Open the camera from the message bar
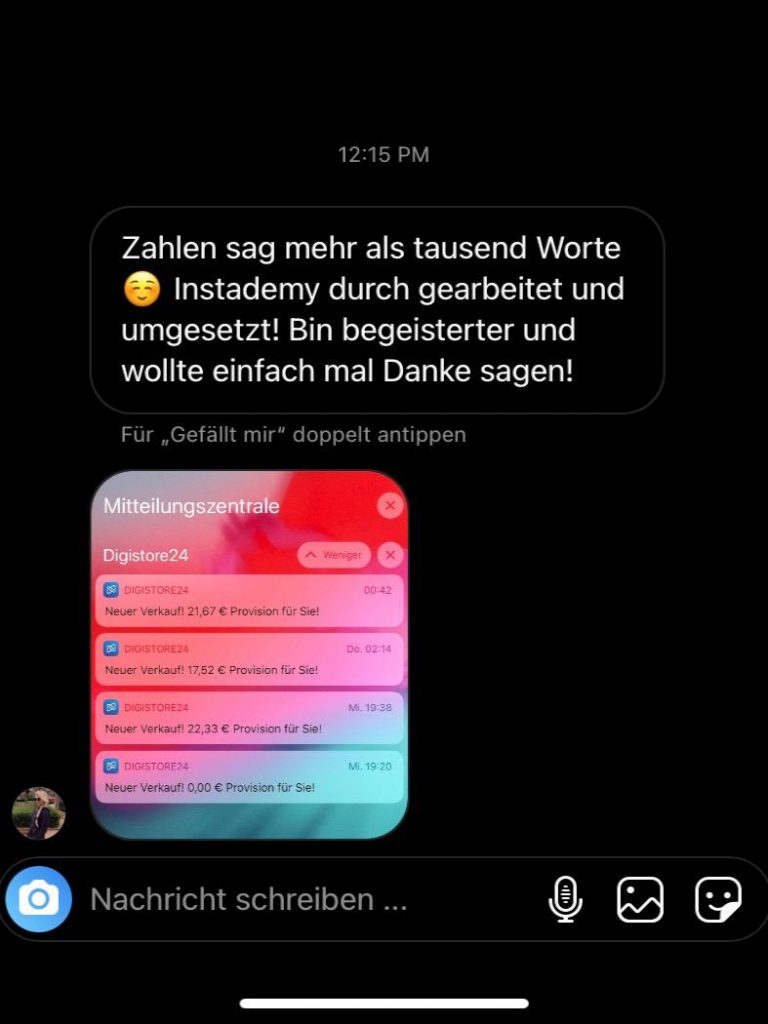Image resolution: width=768 pixels, height=1024 pixels. coord(38,899)
